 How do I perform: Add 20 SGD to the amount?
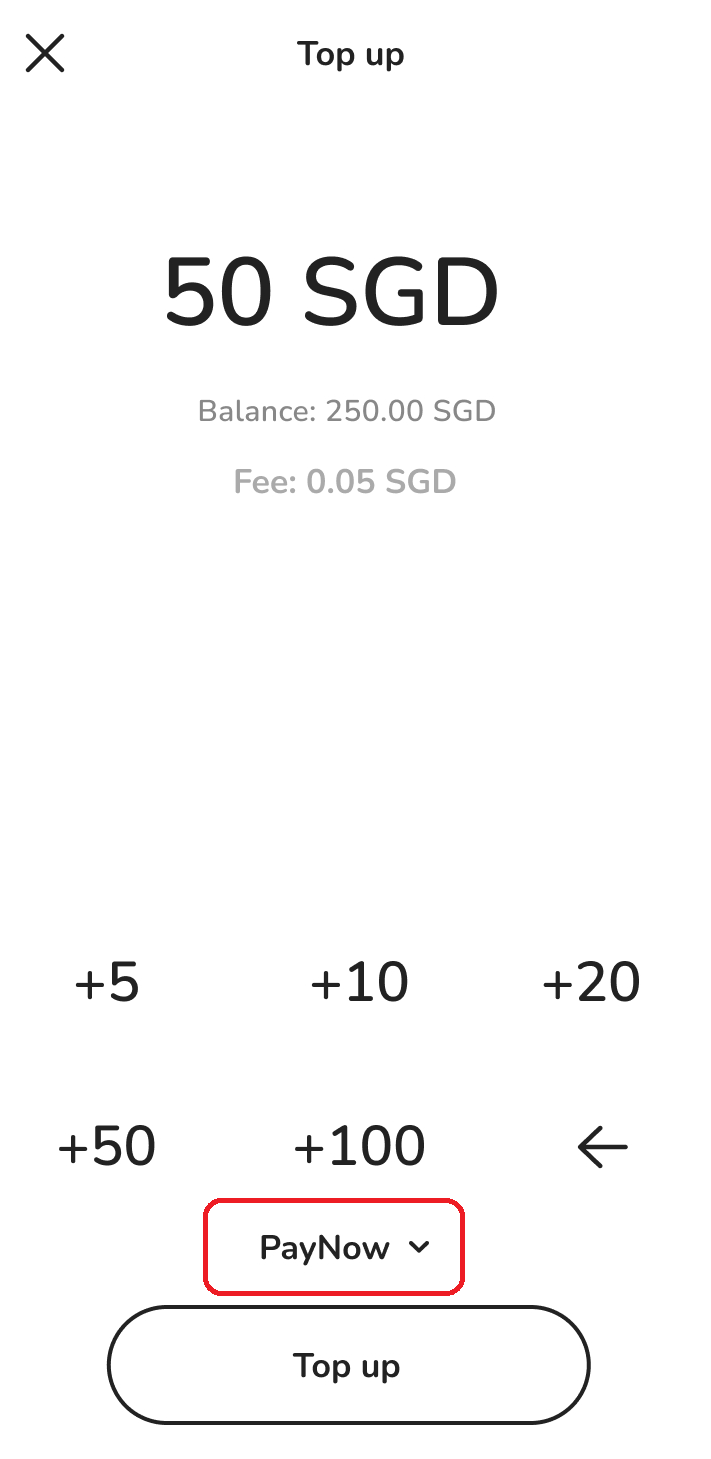(x=591, y=983)
